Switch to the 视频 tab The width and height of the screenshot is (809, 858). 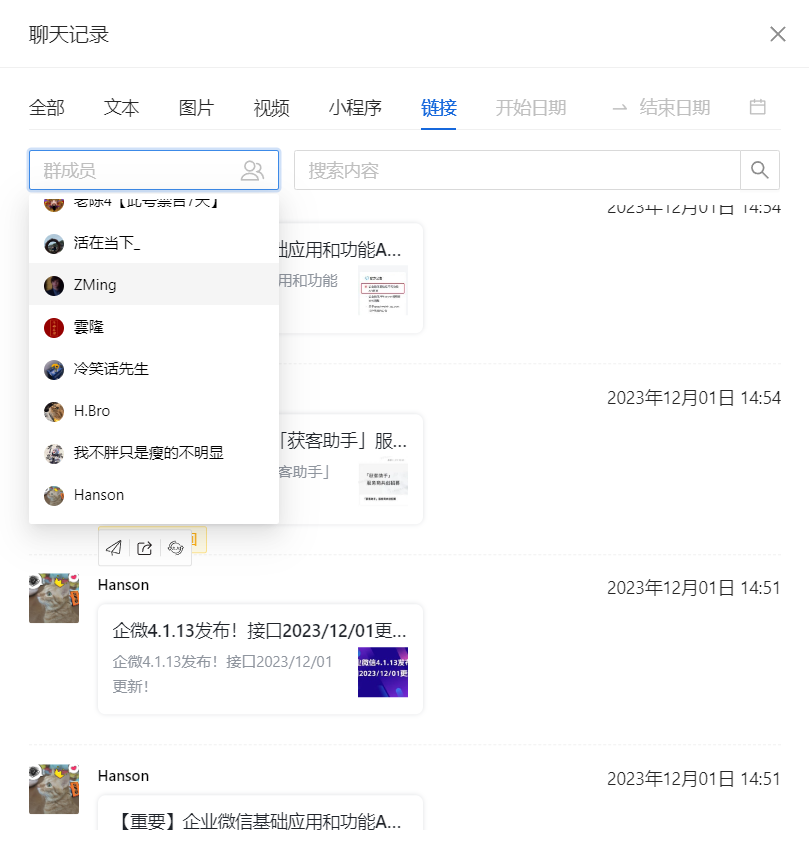(x=271, y=108)
